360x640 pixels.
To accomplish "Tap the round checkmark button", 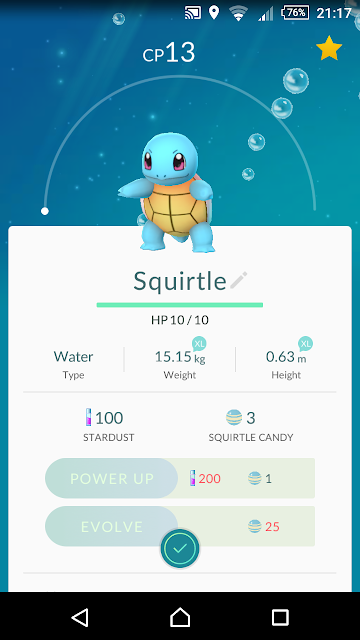I will (180, 549).
